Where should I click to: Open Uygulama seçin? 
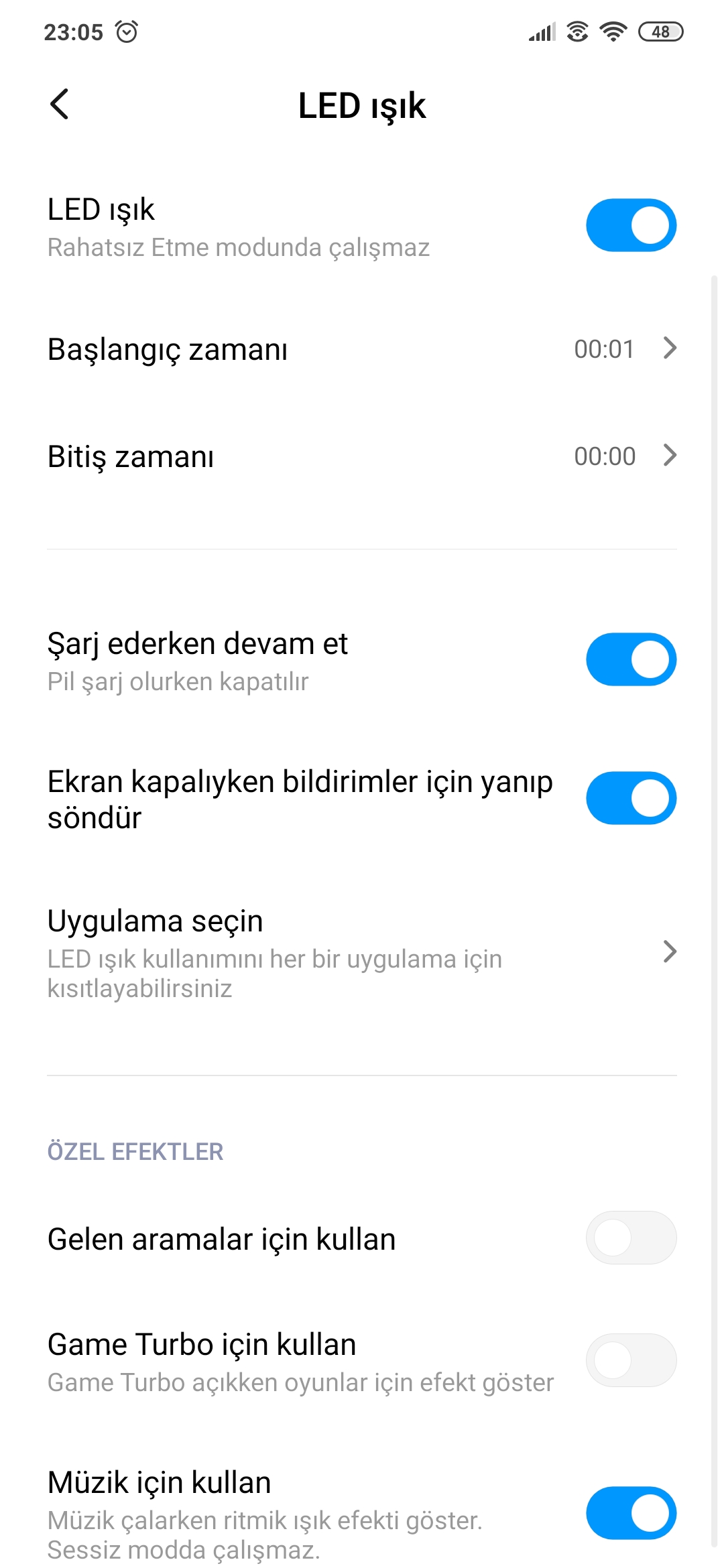[x=362, y=952]
